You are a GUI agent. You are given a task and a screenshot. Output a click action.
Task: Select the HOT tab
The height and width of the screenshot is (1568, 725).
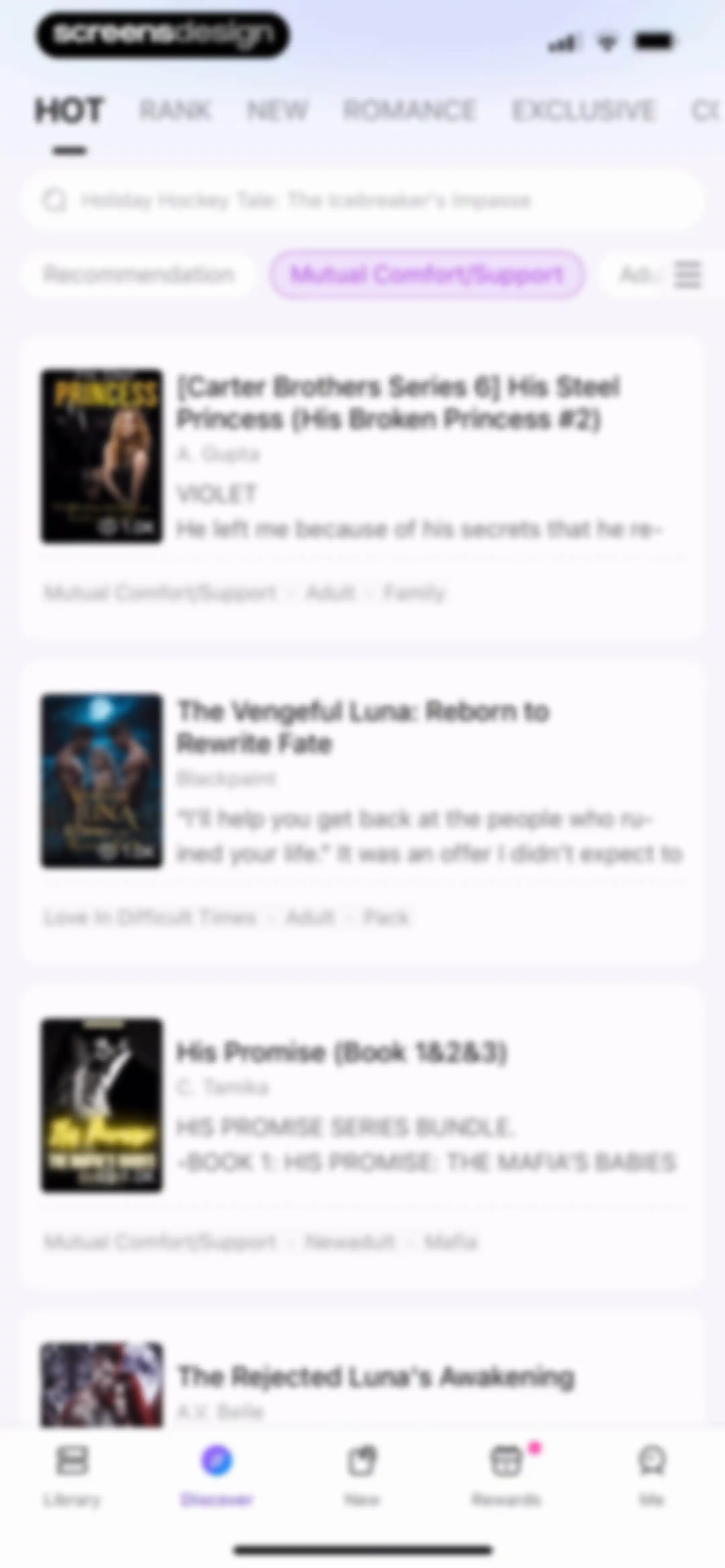[69, 111]
